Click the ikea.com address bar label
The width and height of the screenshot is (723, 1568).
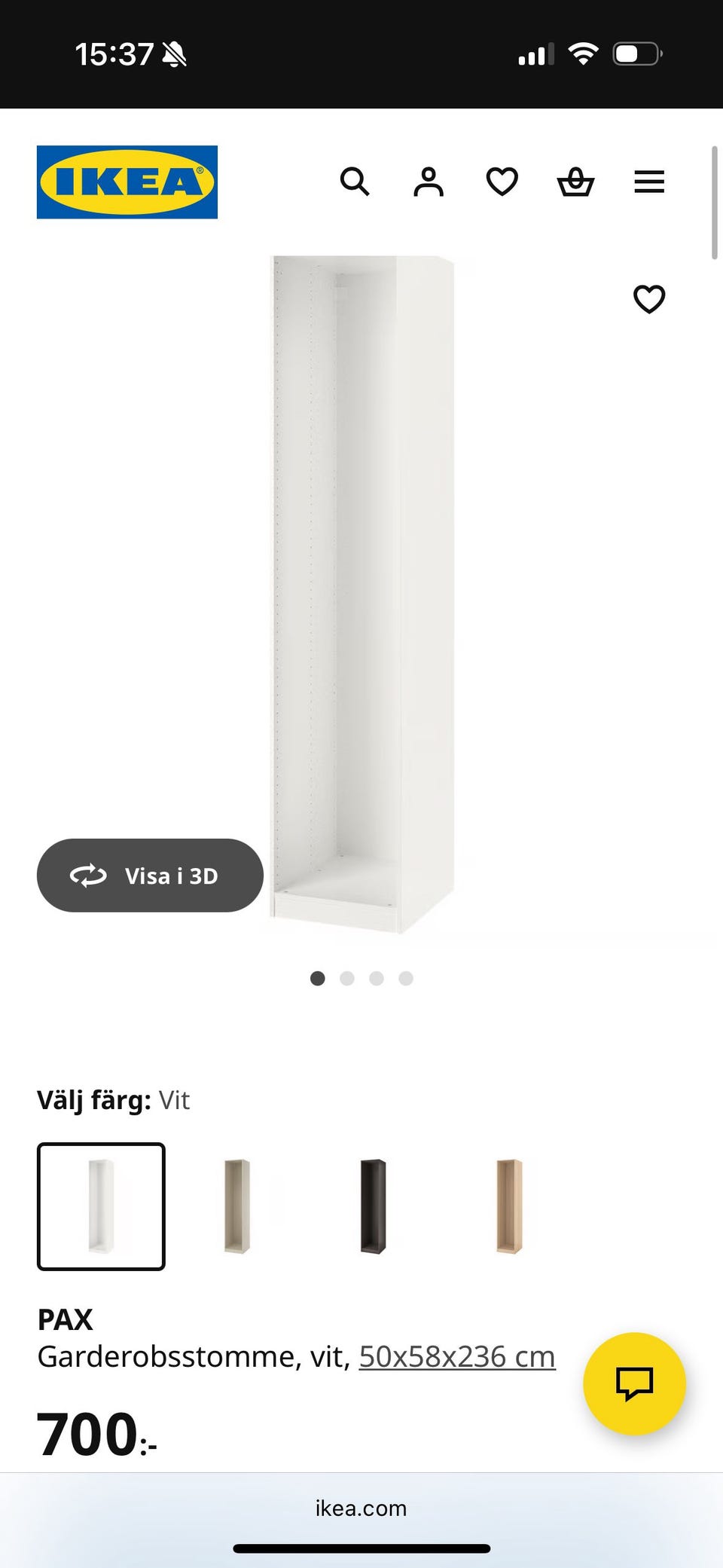coord(361,1508)
